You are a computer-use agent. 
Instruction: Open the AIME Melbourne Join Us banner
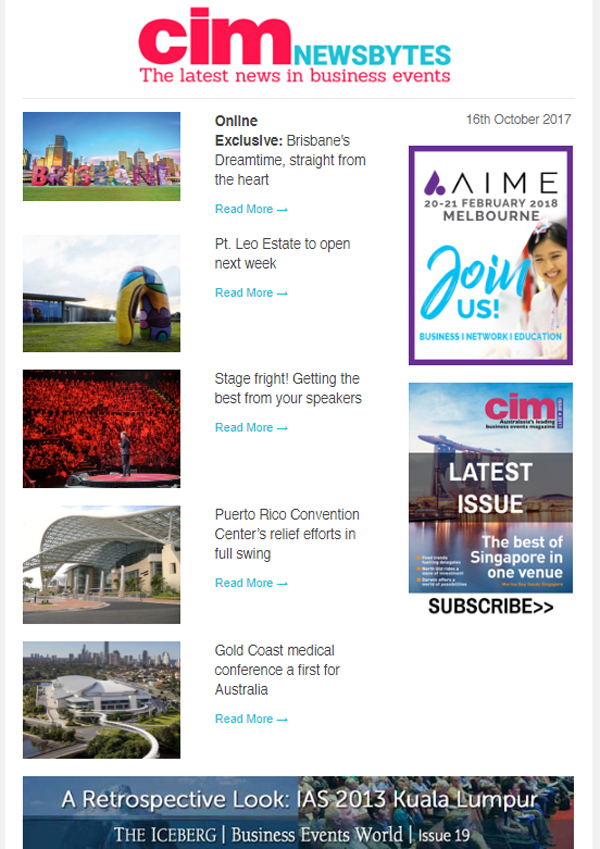[x=490, y=255]
